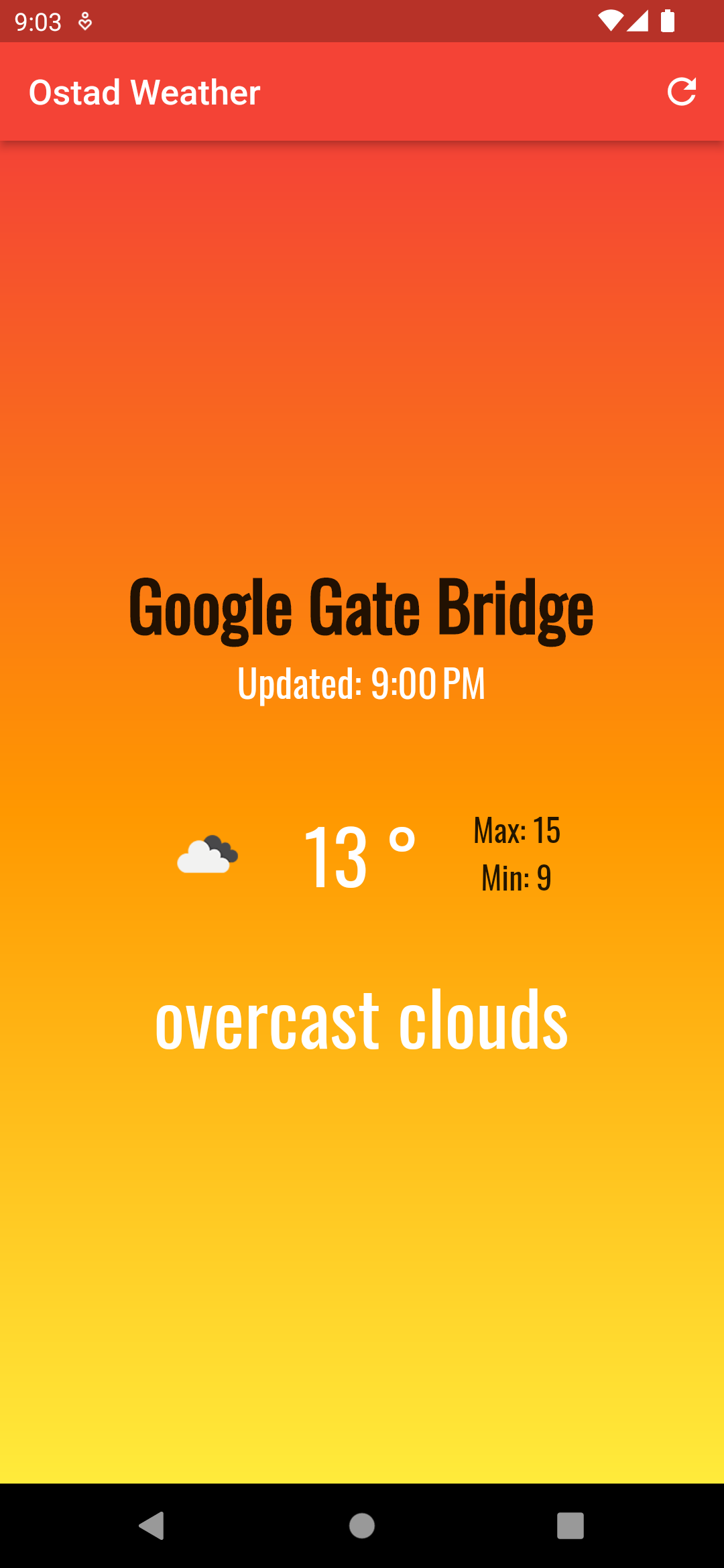Tap the Updated: 9:00 PM timestamp

point(362,682)
